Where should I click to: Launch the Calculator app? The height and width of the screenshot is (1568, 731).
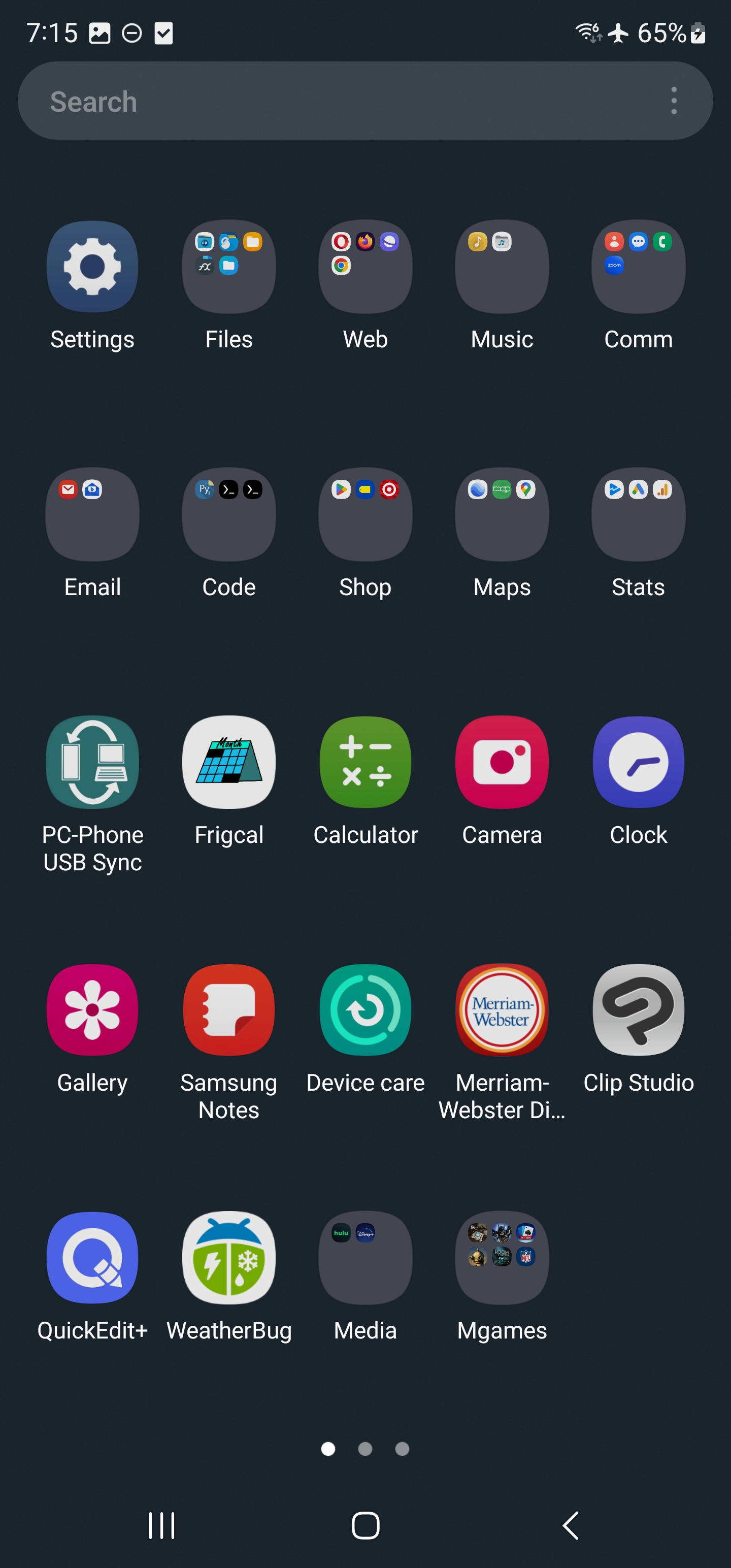365,762
